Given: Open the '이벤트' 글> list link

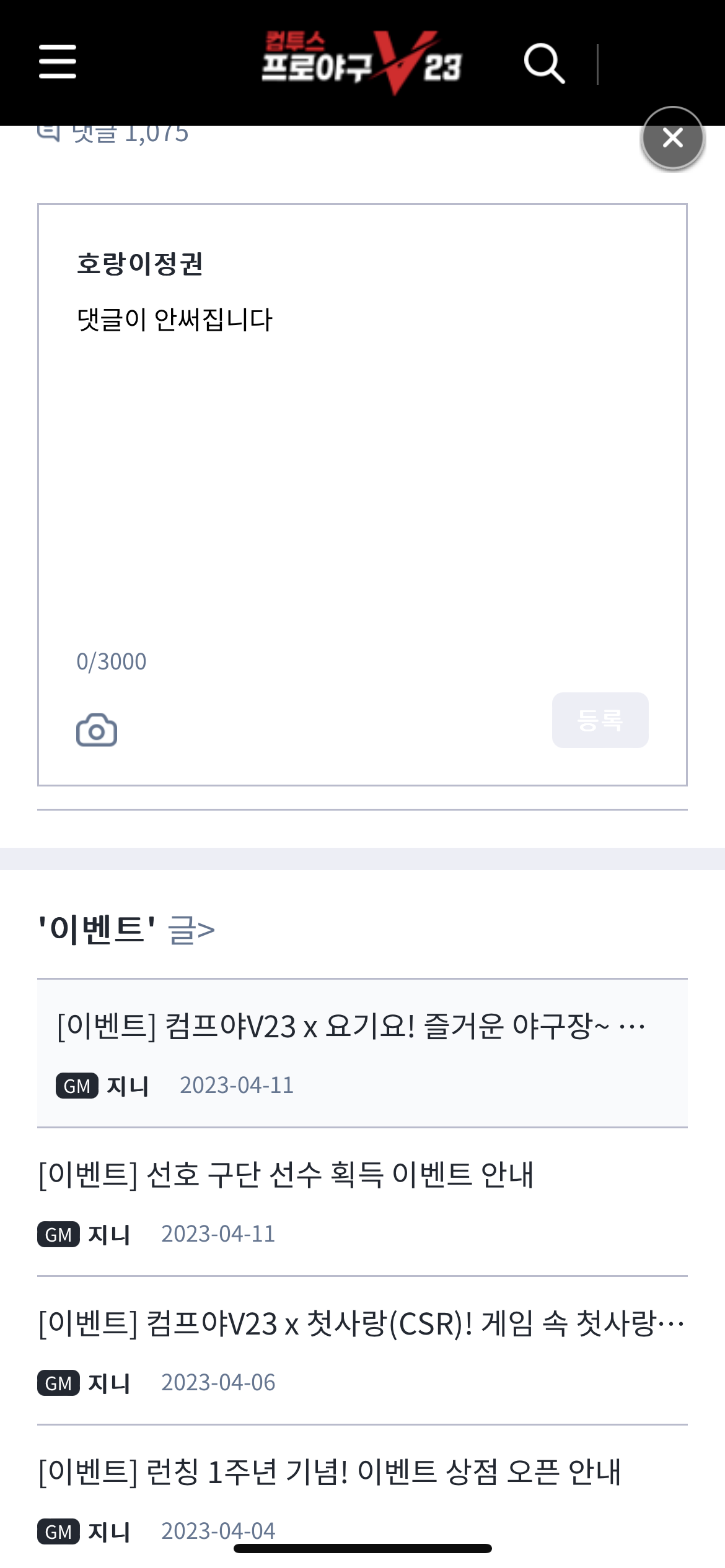Looking at the screenshot, I should tap(191, 930).
